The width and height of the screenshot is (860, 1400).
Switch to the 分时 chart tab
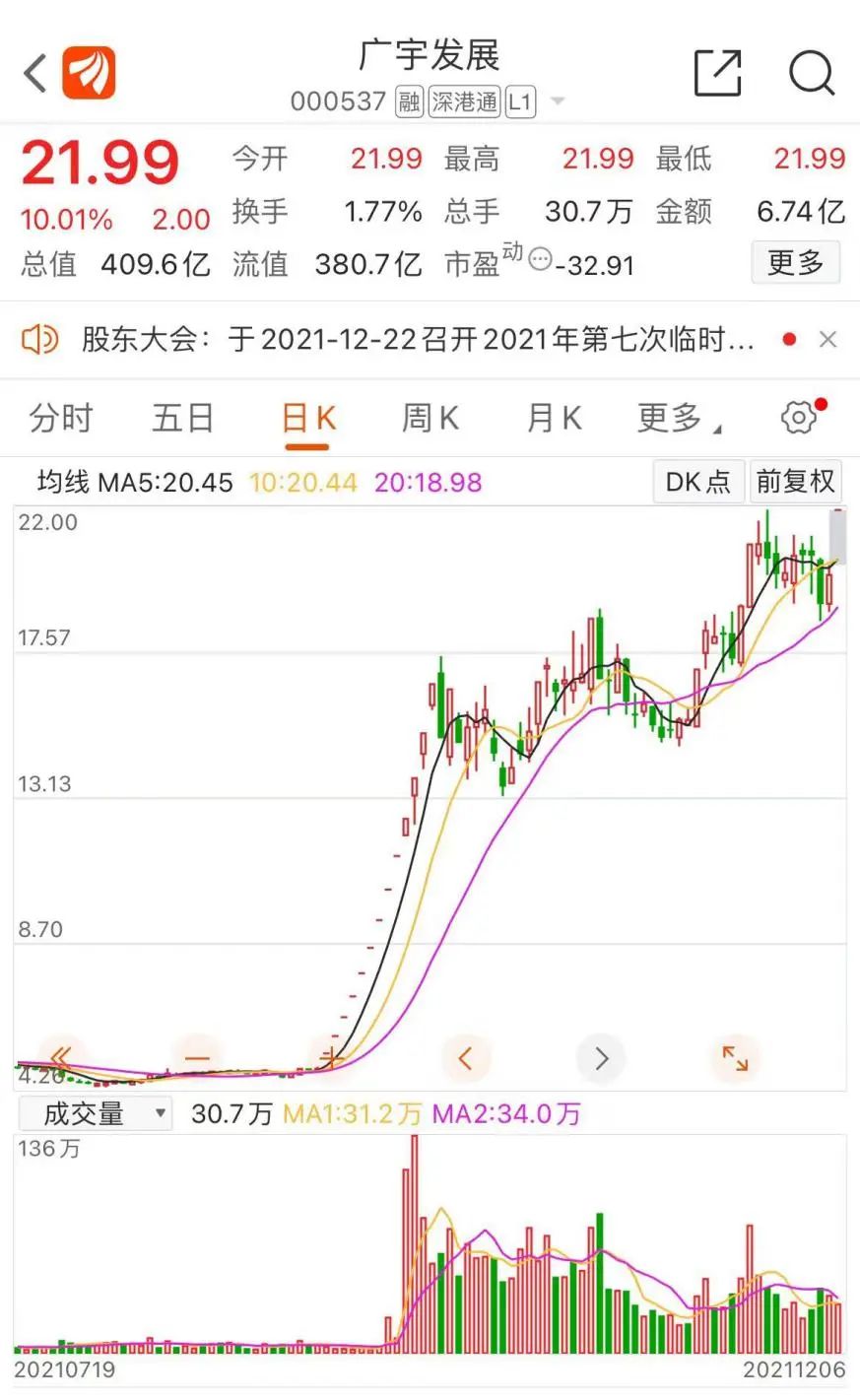click(x=60, y=419)
